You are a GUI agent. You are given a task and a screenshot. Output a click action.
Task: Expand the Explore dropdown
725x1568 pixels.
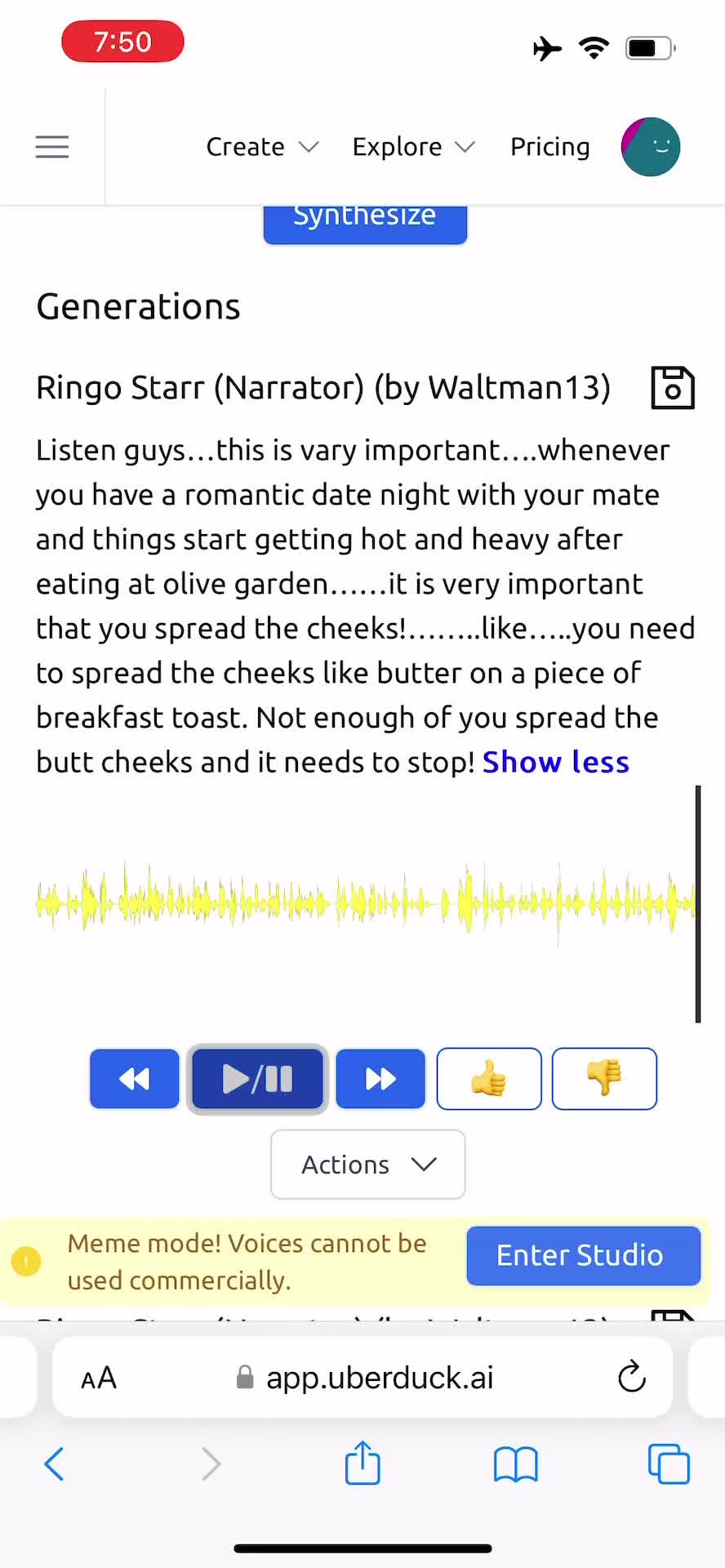(413, 147)
